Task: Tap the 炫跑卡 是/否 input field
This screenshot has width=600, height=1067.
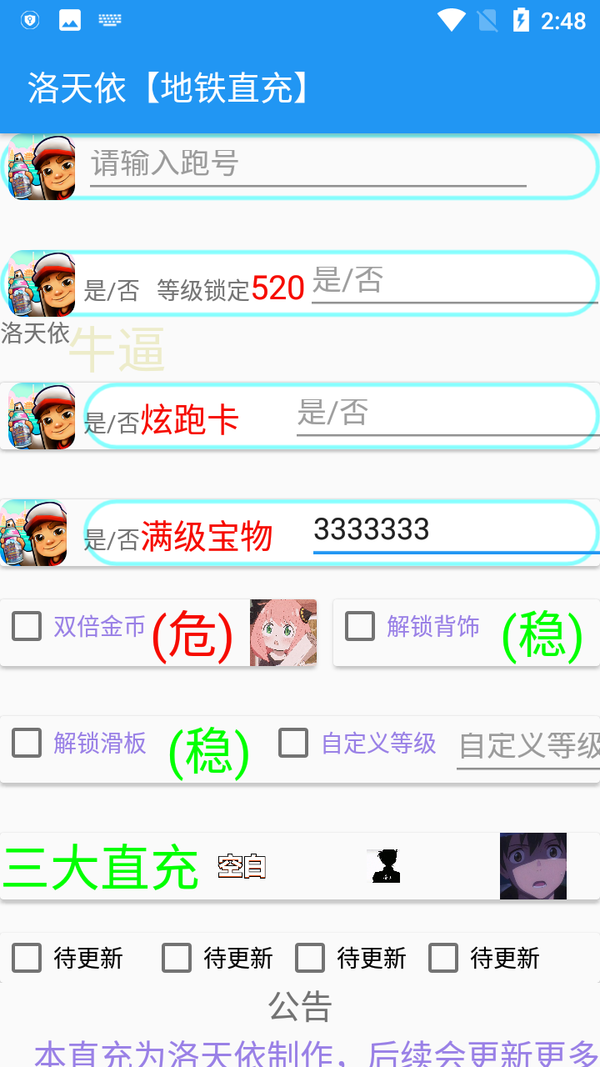Action: click(x=447, y=412)
